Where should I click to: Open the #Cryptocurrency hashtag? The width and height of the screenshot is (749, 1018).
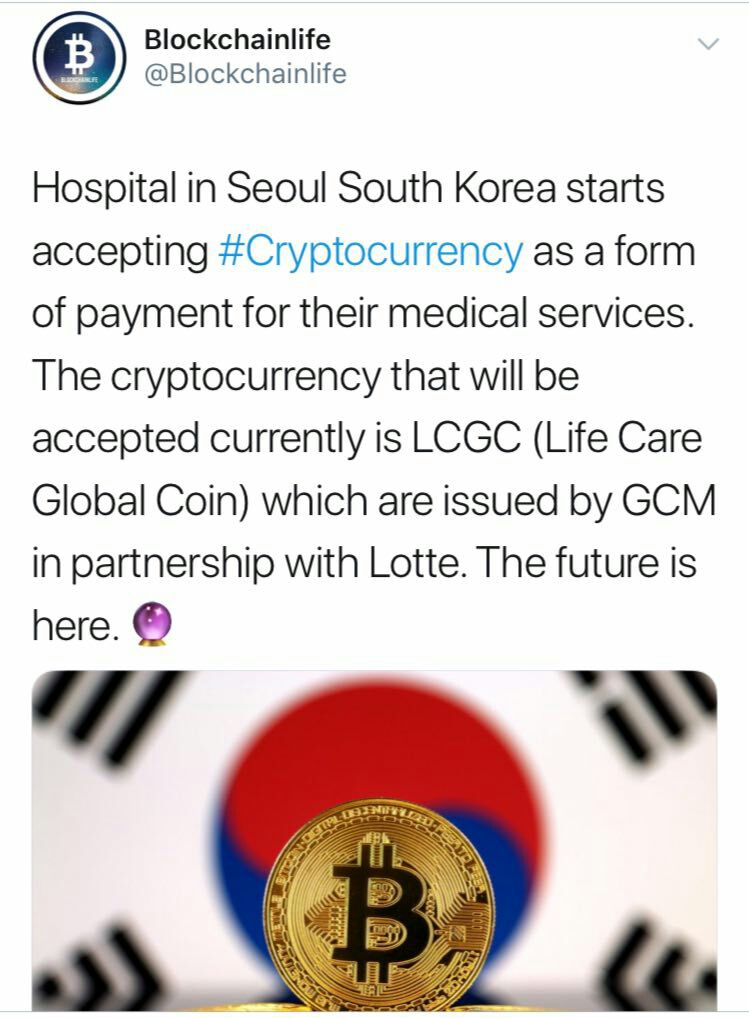click(x=370, y=251)
